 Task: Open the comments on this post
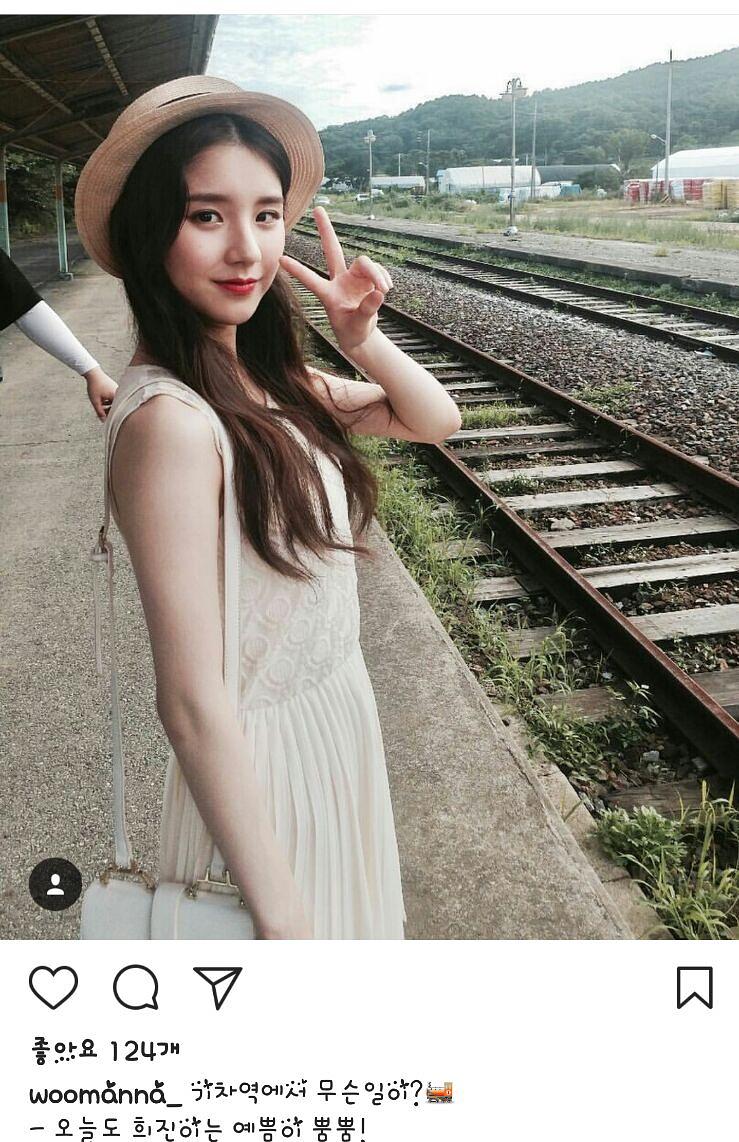pyautogui.click(x=136, y=987)
